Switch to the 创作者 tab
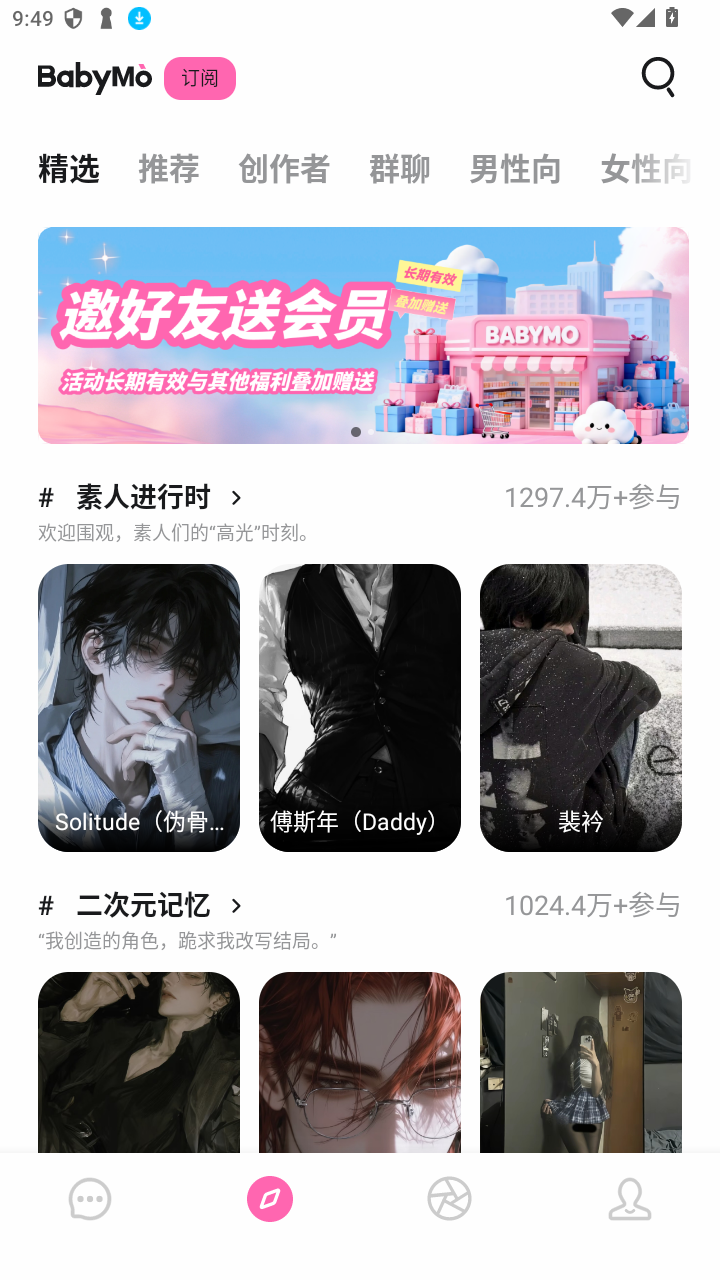720x1280 pixels. click(284, 169)
